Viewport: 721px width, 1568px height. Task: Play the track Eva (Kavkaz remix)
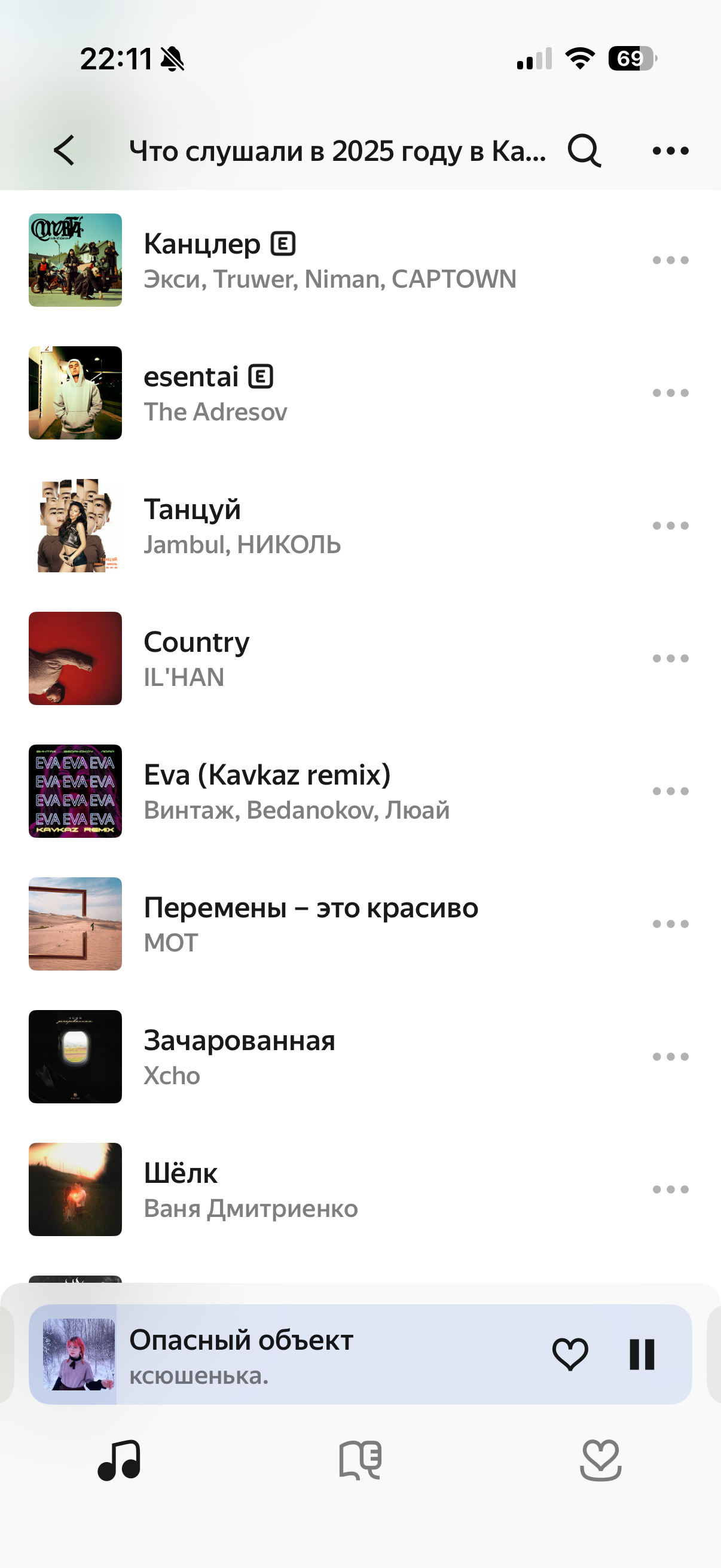pyautogui.click(x=329, y=791)
